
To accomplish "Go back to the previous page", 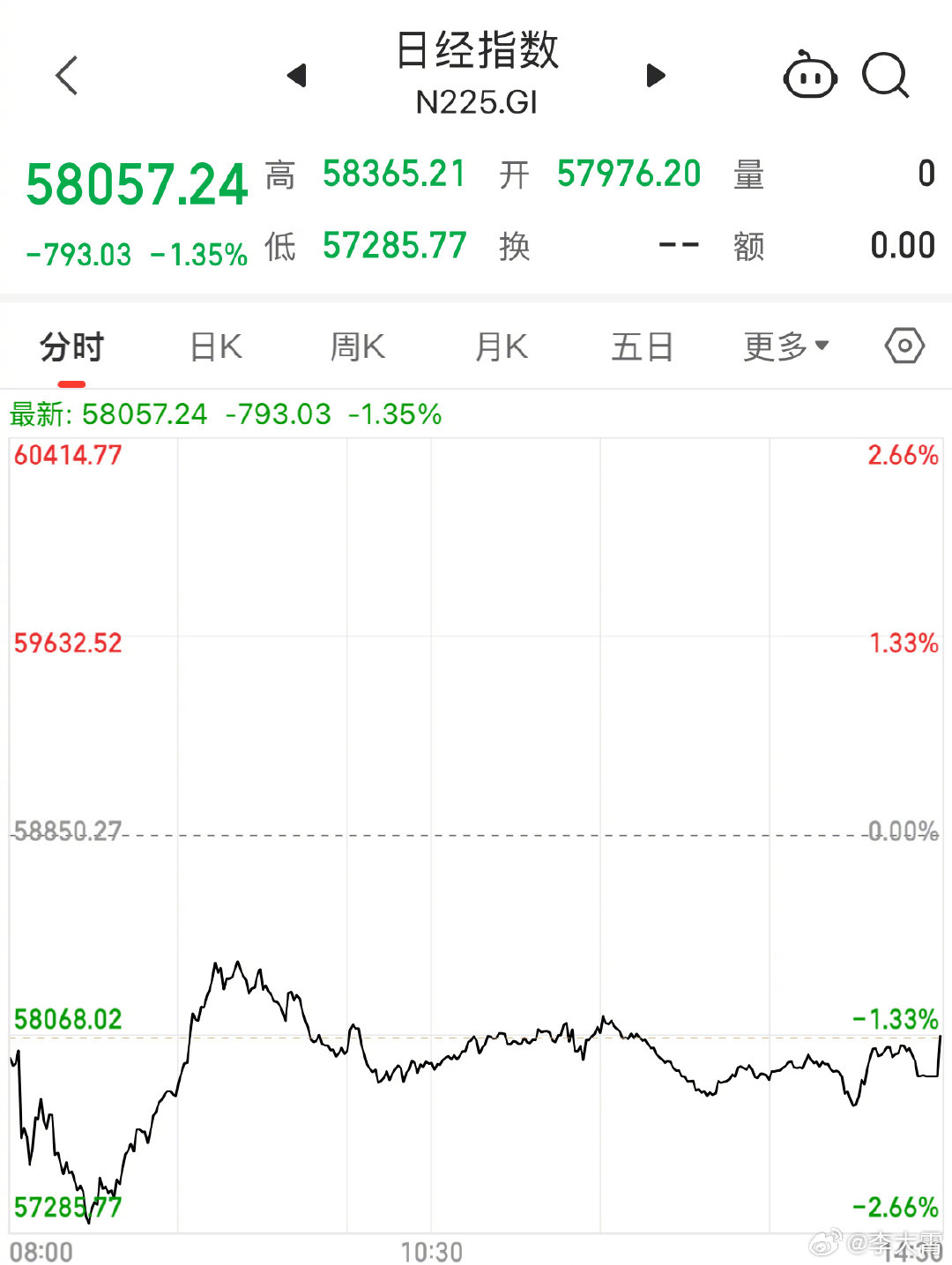I will [x=67, y=76].
